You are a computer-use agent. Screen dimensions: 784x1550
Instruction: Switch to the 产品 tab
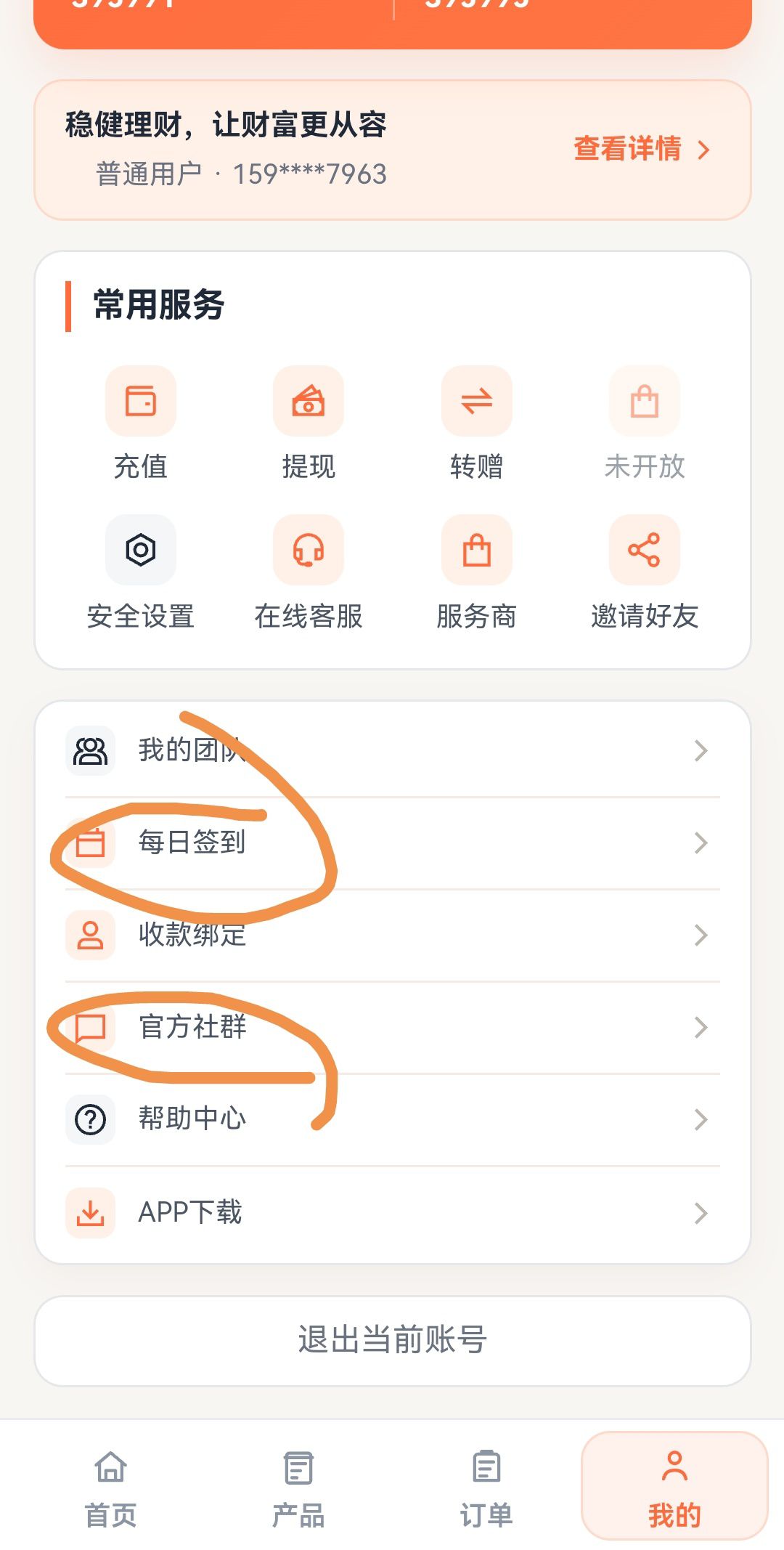(298, 1488)
